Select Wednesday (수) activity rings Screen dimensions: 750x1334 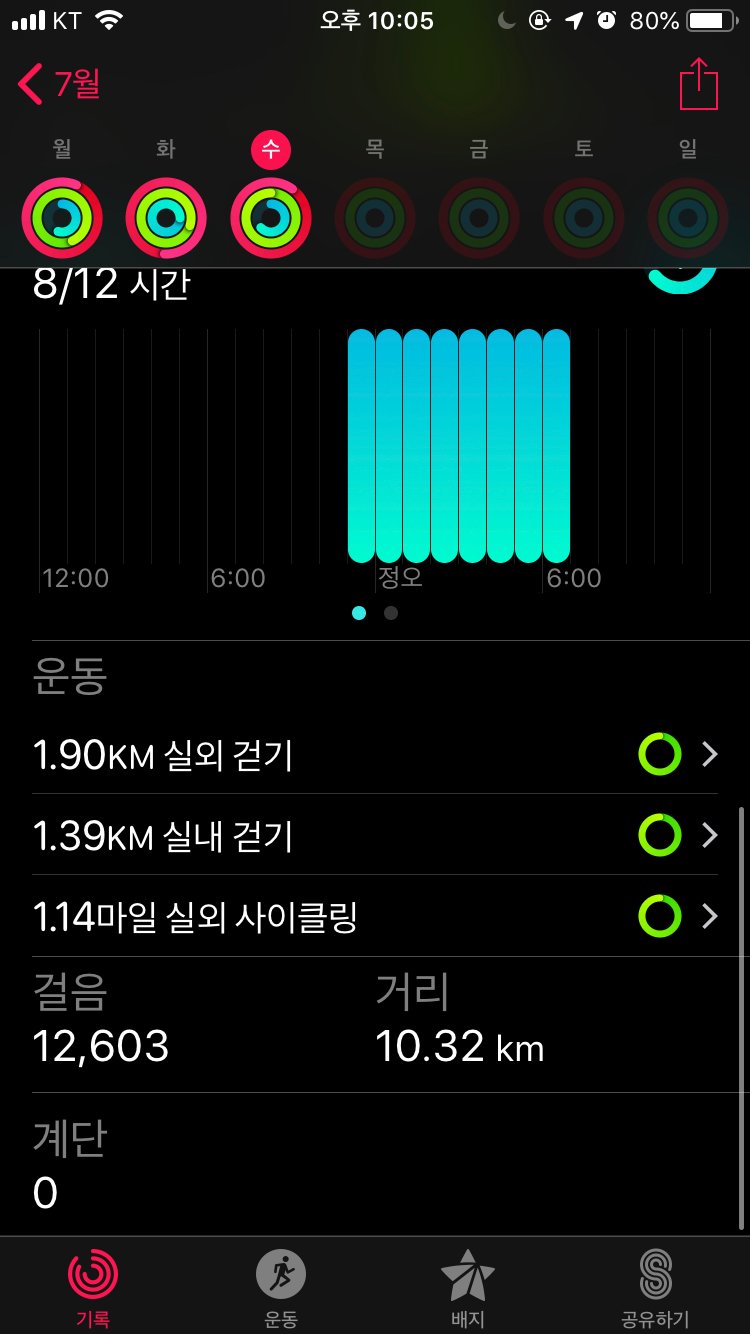coord(271,217)
